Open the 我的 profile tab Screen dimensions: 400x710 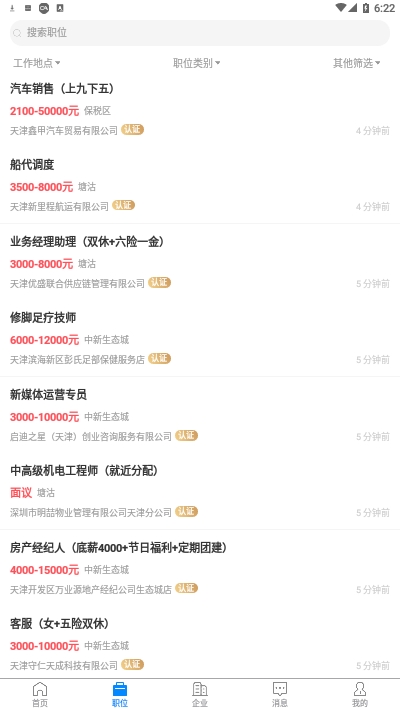pos(360,695)
